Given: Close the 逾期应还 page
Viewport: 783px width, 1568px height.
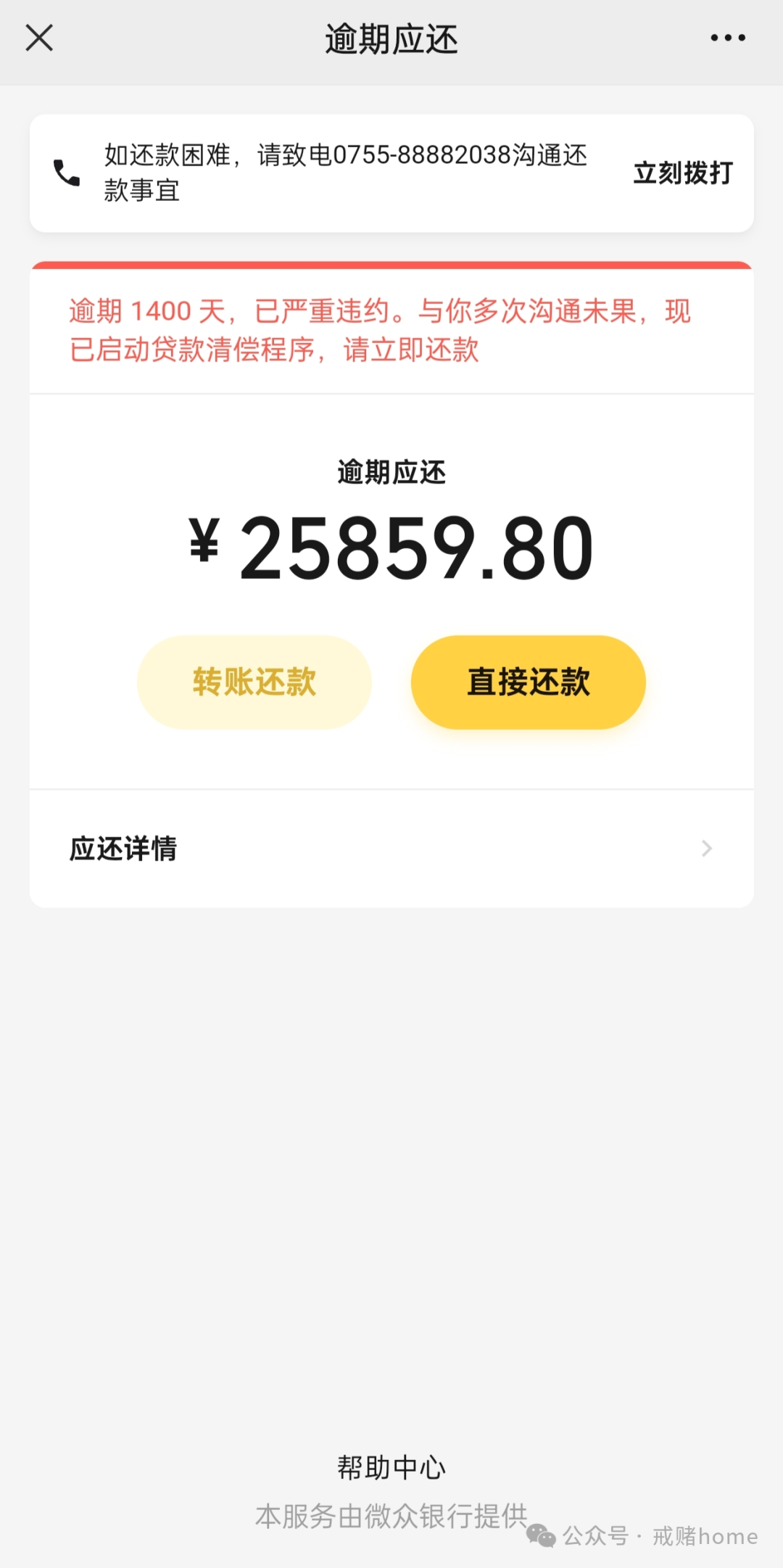Looking at the screenshot, I should (x=39, y=38).
